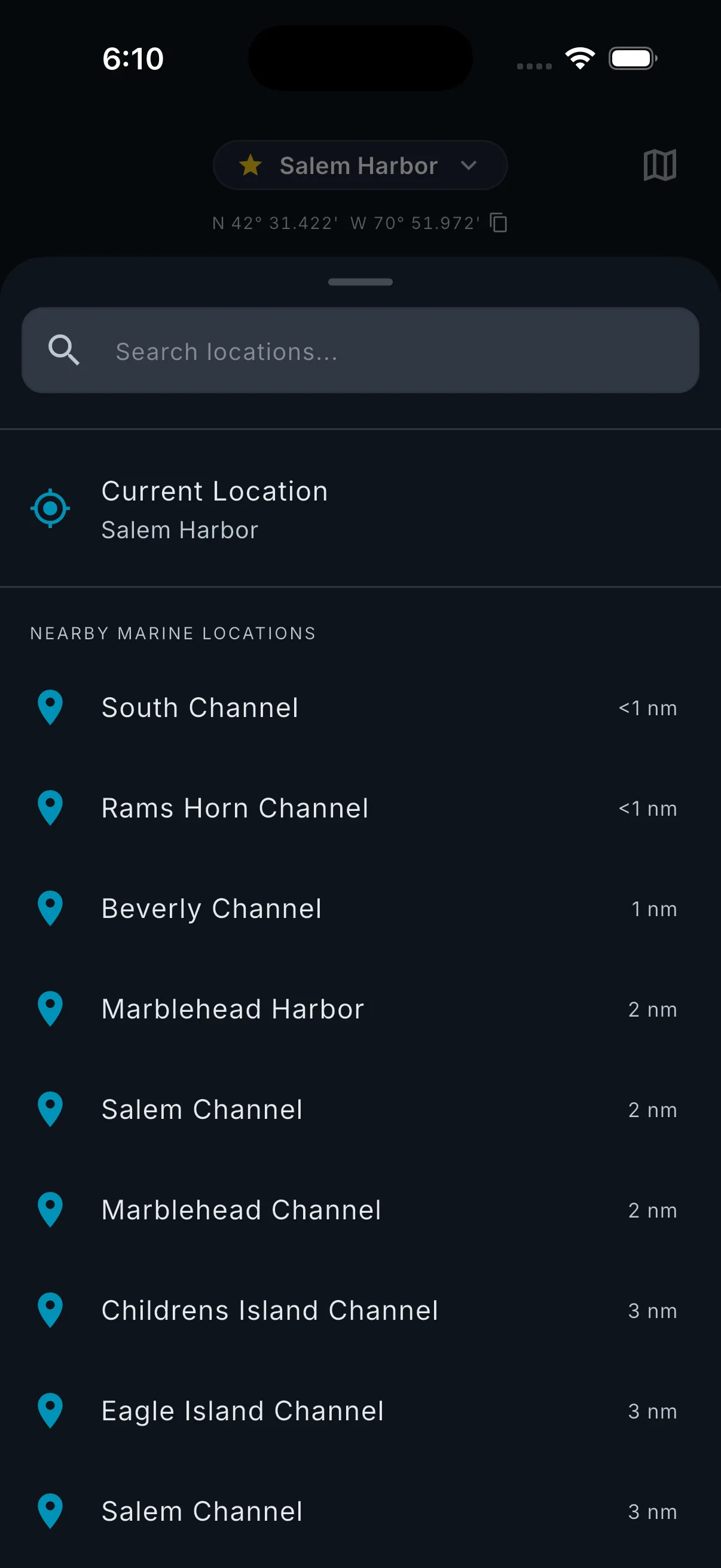Click the South Channel location pin
Viewport: 721px width, 1568px height.
point(50,707)
